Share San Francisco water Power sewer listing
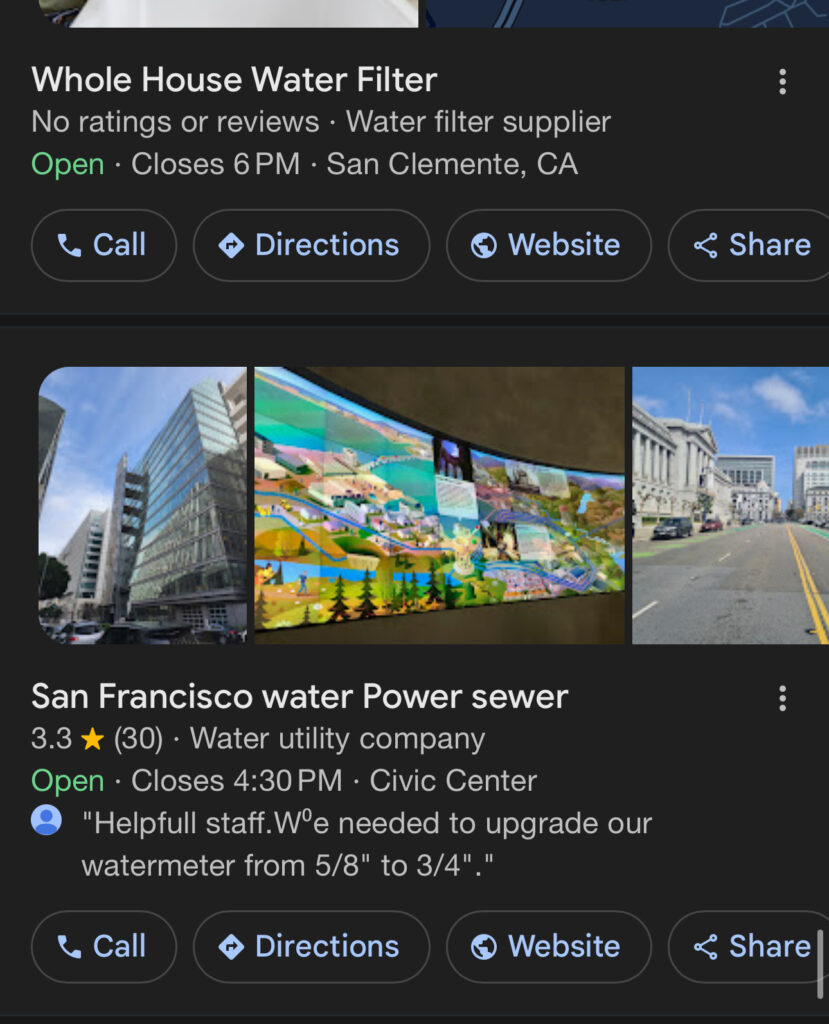Screen dimensions: 829x1024 [752, 946]
